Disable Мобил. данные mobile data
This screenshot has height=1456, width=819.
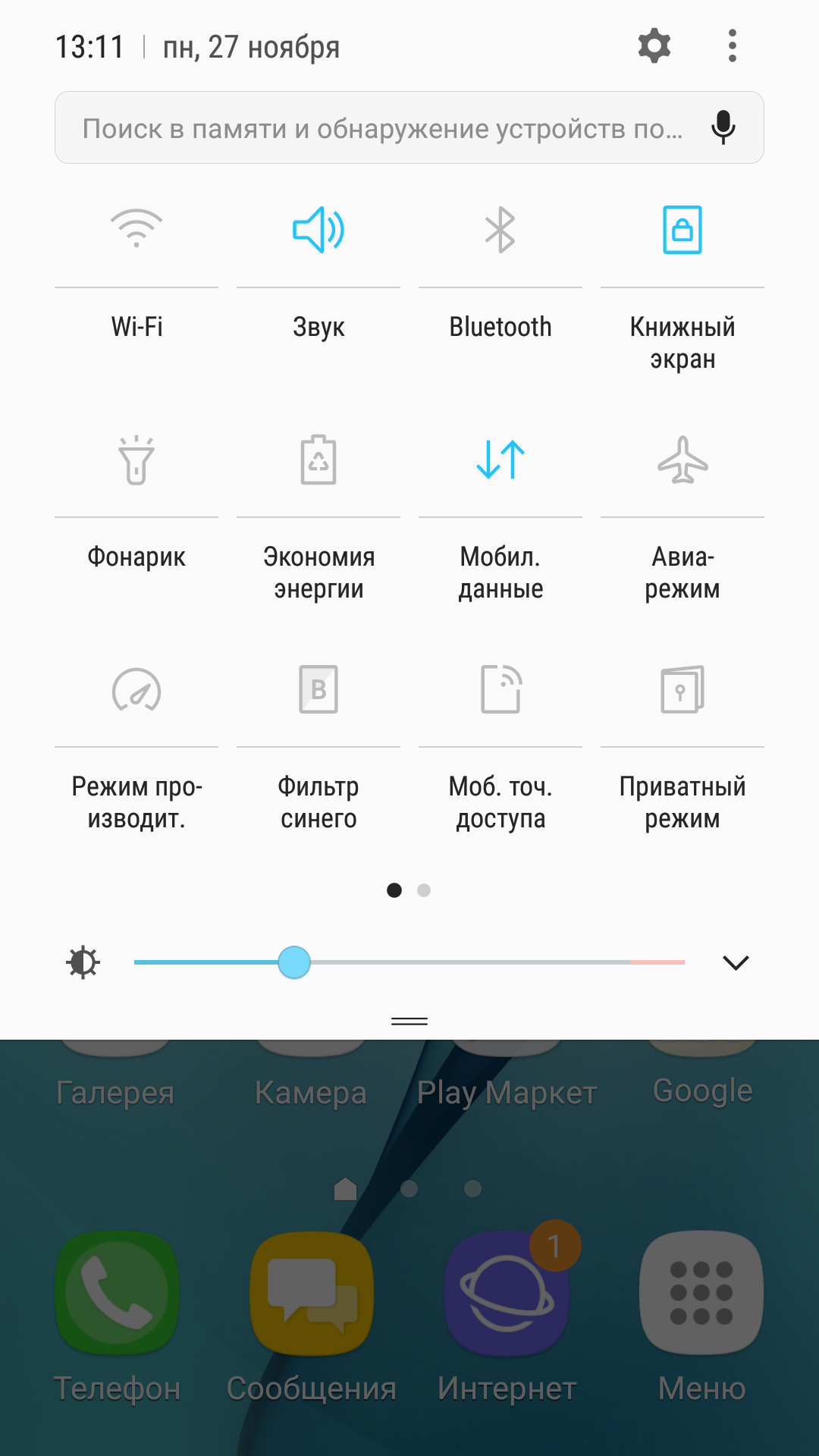tap(500, 460)
